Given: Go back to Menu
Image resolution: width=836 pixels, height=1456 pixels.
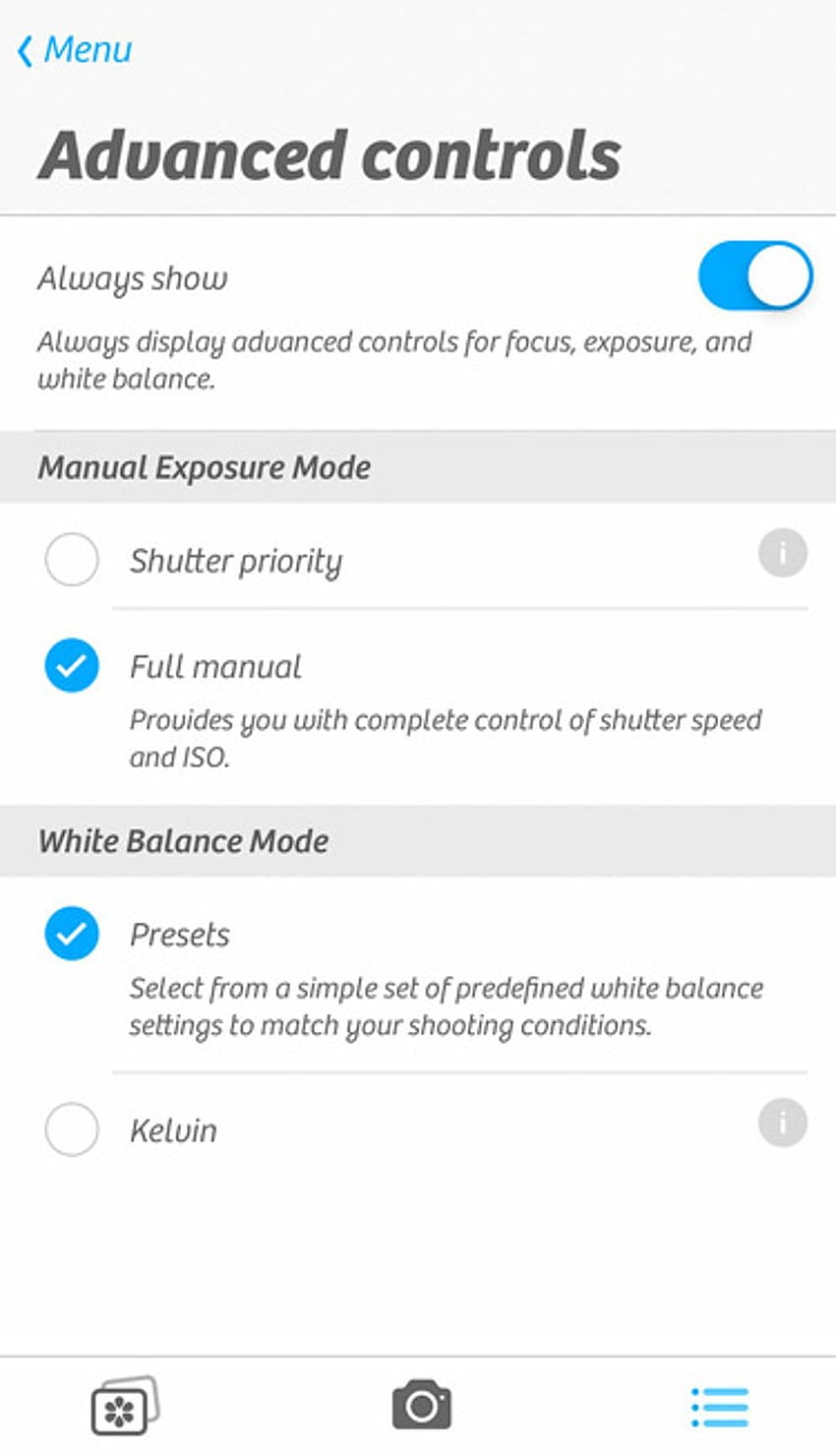Looking at the screenshot, I should click(74, 49).
